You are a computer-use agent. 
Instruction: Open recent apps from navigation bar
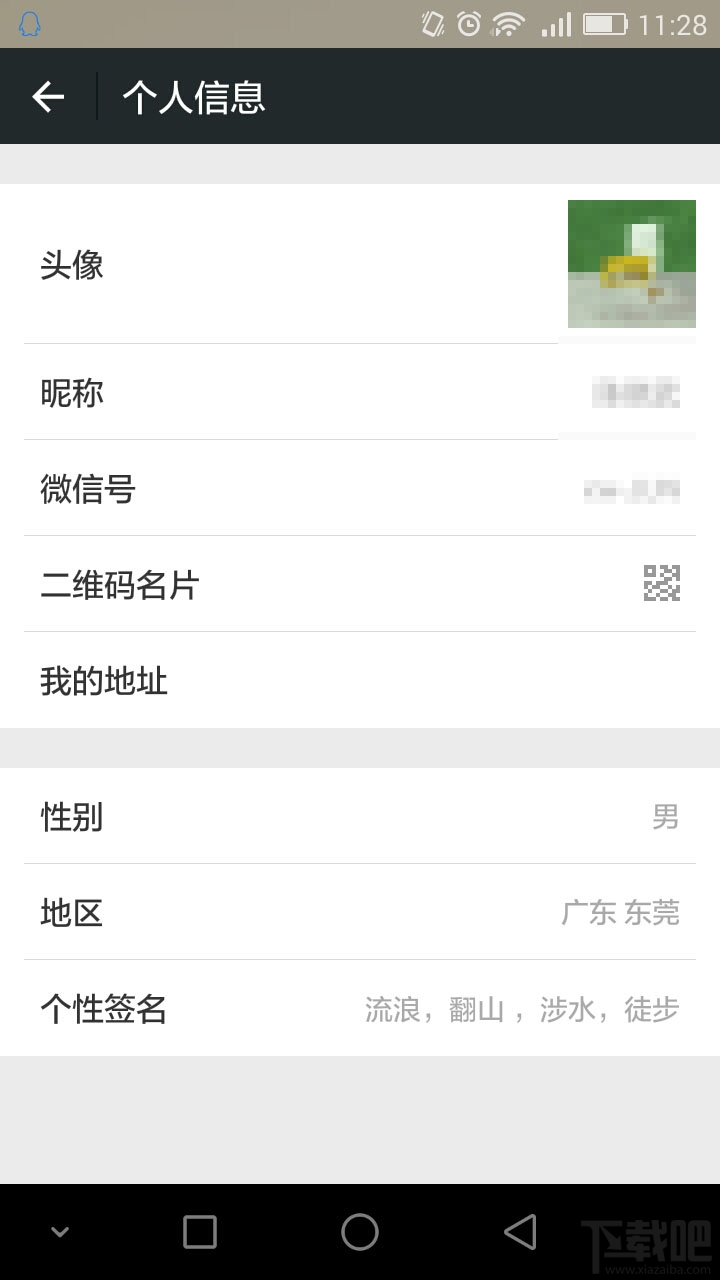coord(200,1232)
